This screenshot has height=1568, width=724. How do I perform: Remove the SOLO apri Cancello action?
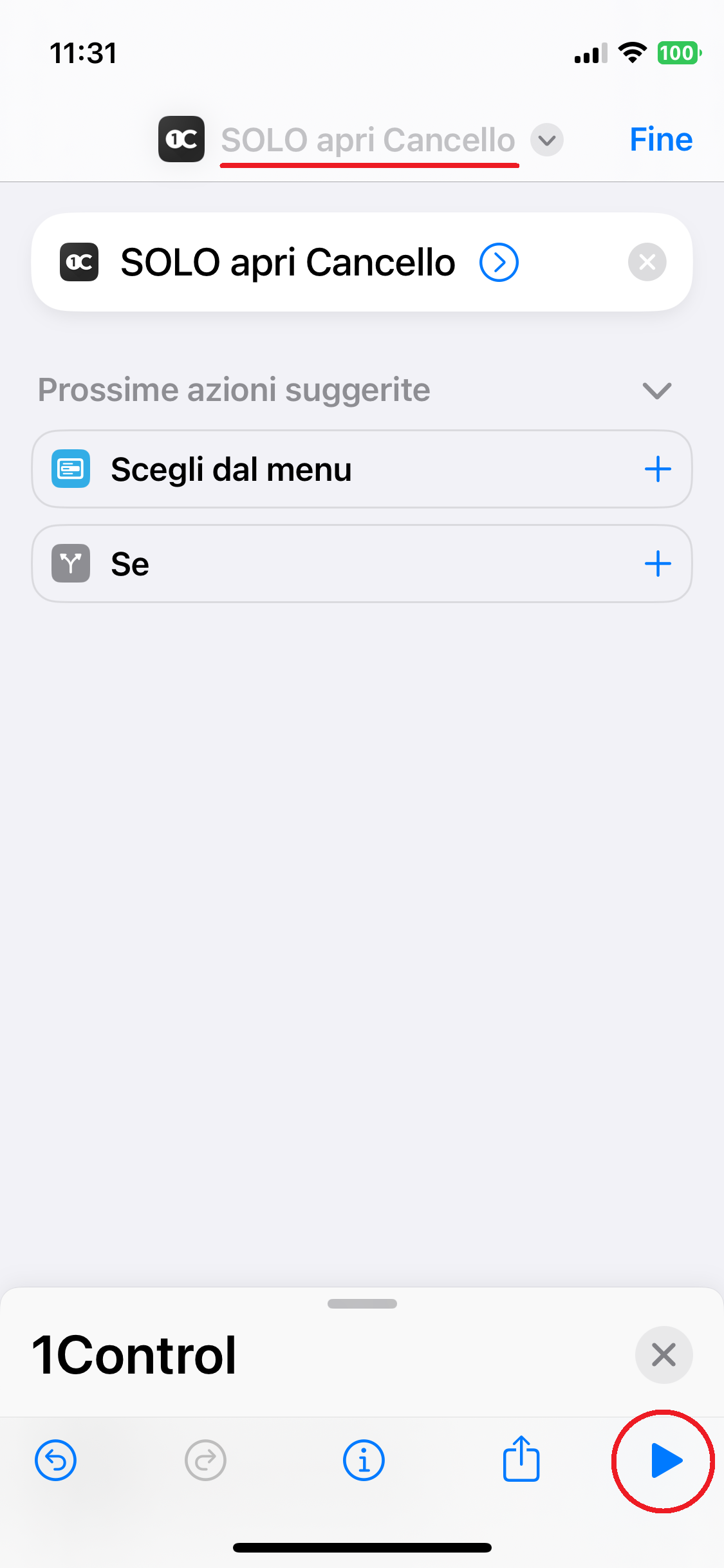(647, 262)
